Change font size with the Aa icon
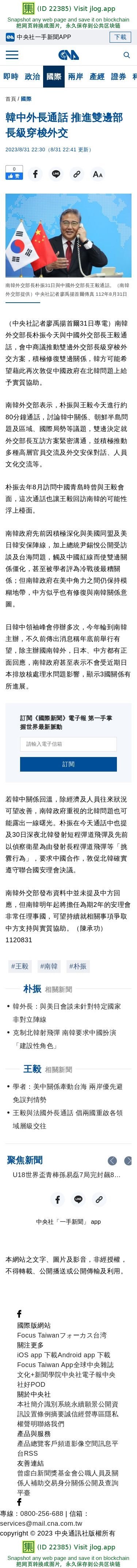 click(x=98, y=174)
